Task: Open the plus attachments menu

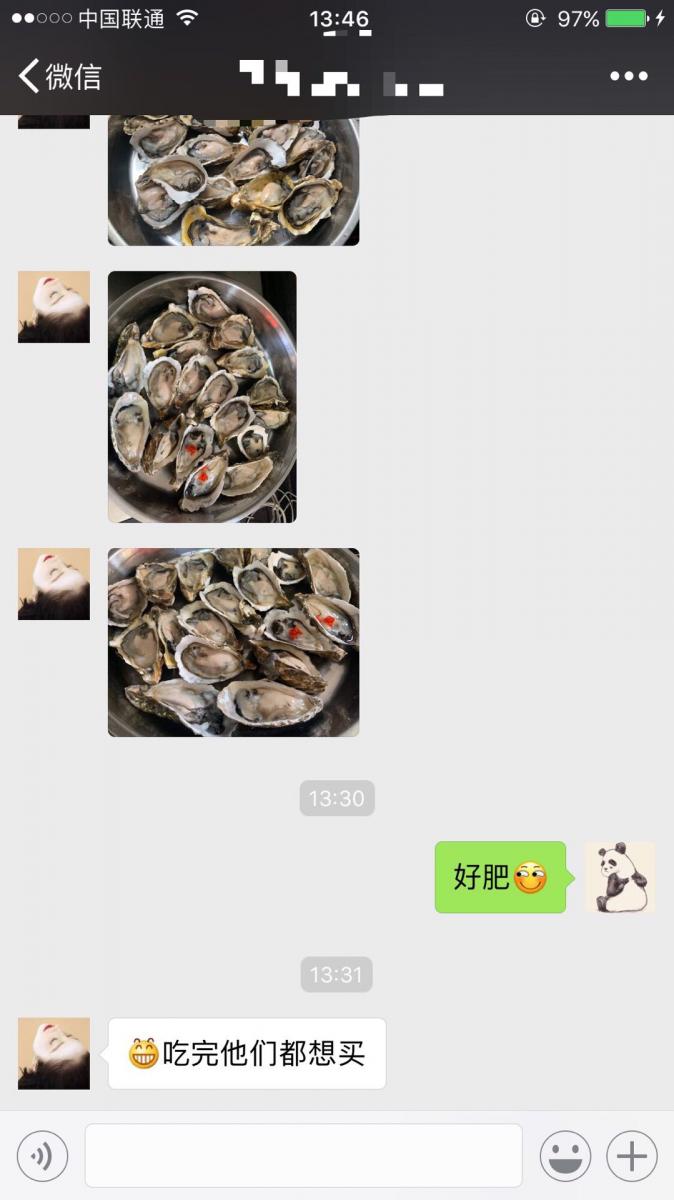Action: pyautogui.click(x=631, y=1156)
